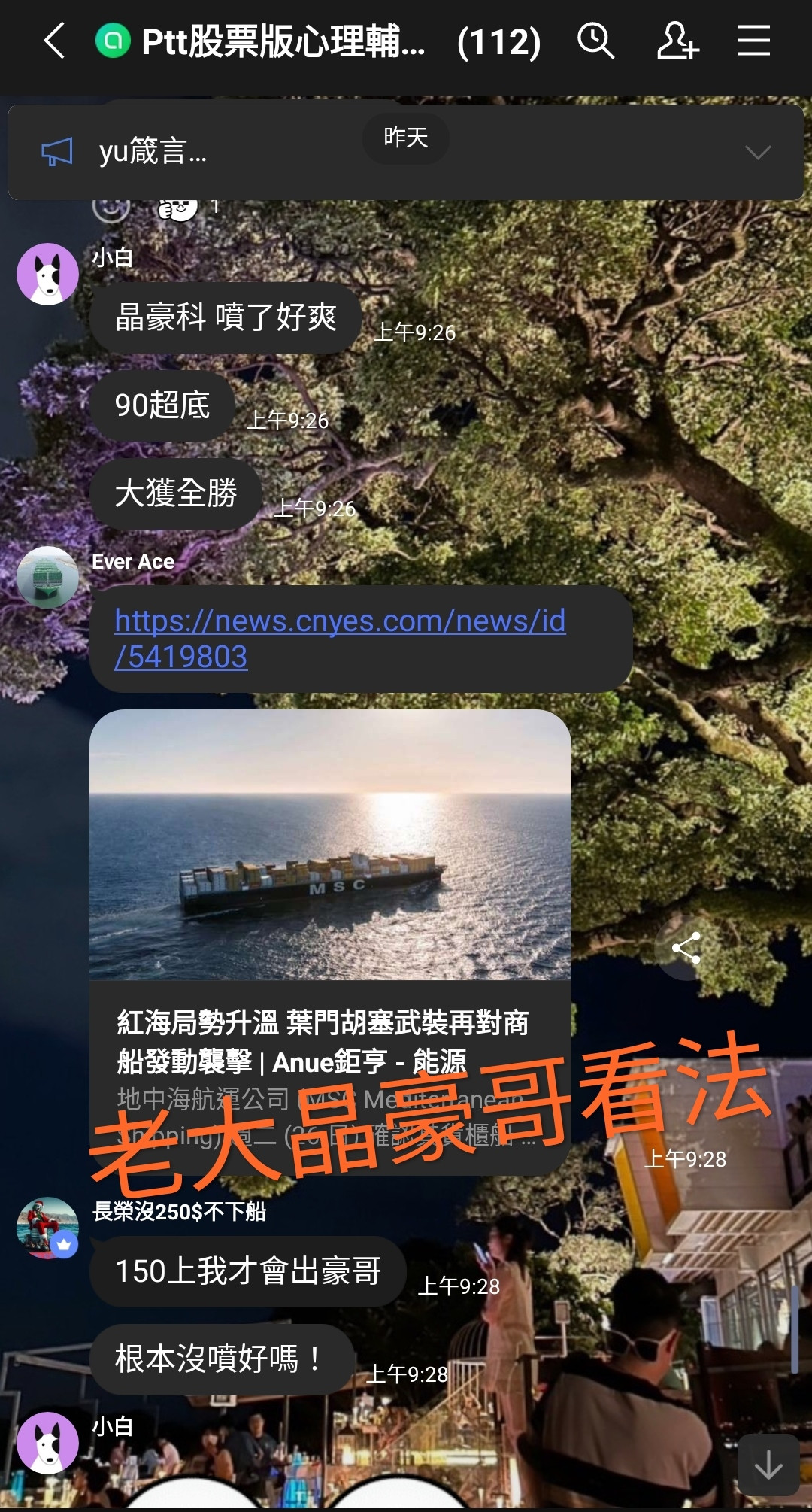The height and width of the screenshot is (1512, 812).
Task: Open the news.cnyes.com link
Action: (x=340, y=638)
